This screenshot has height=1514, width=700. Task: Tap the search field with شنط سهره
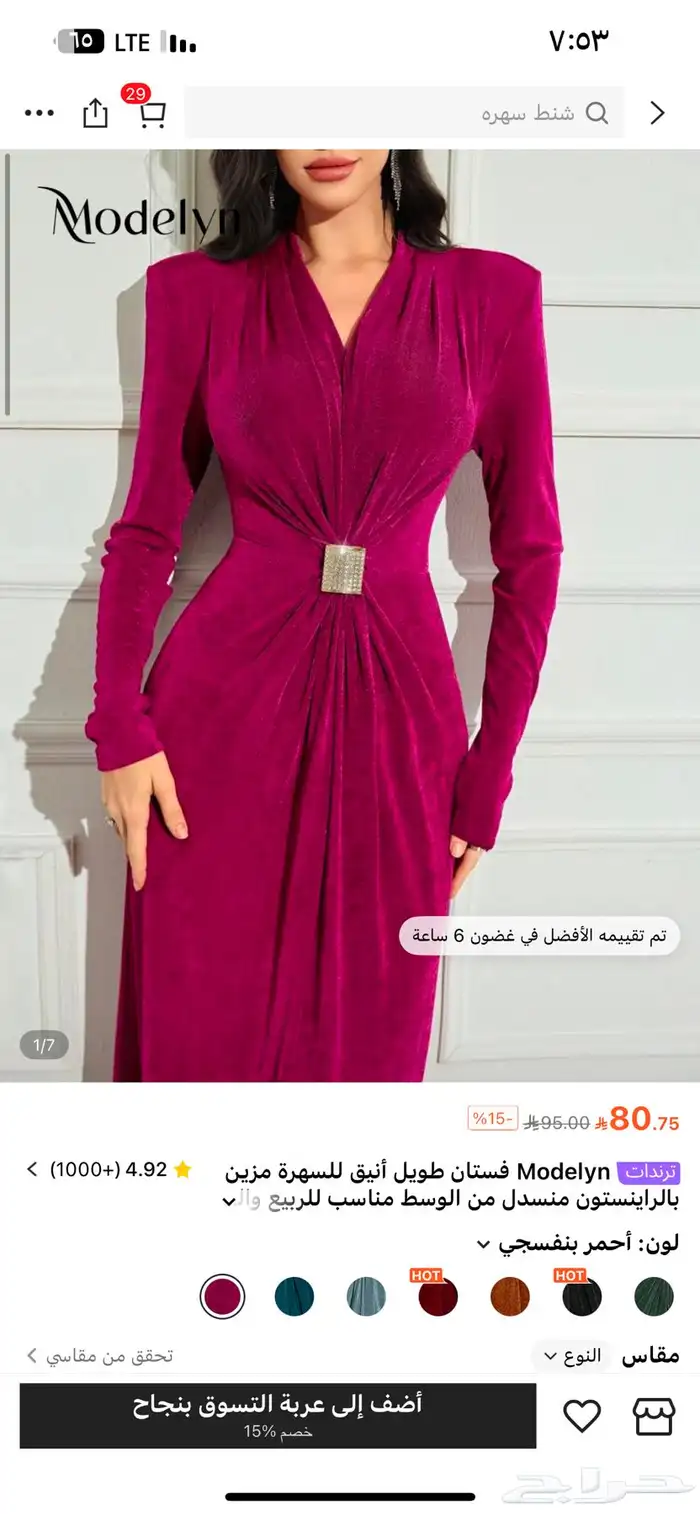click(x=404, y=113)
